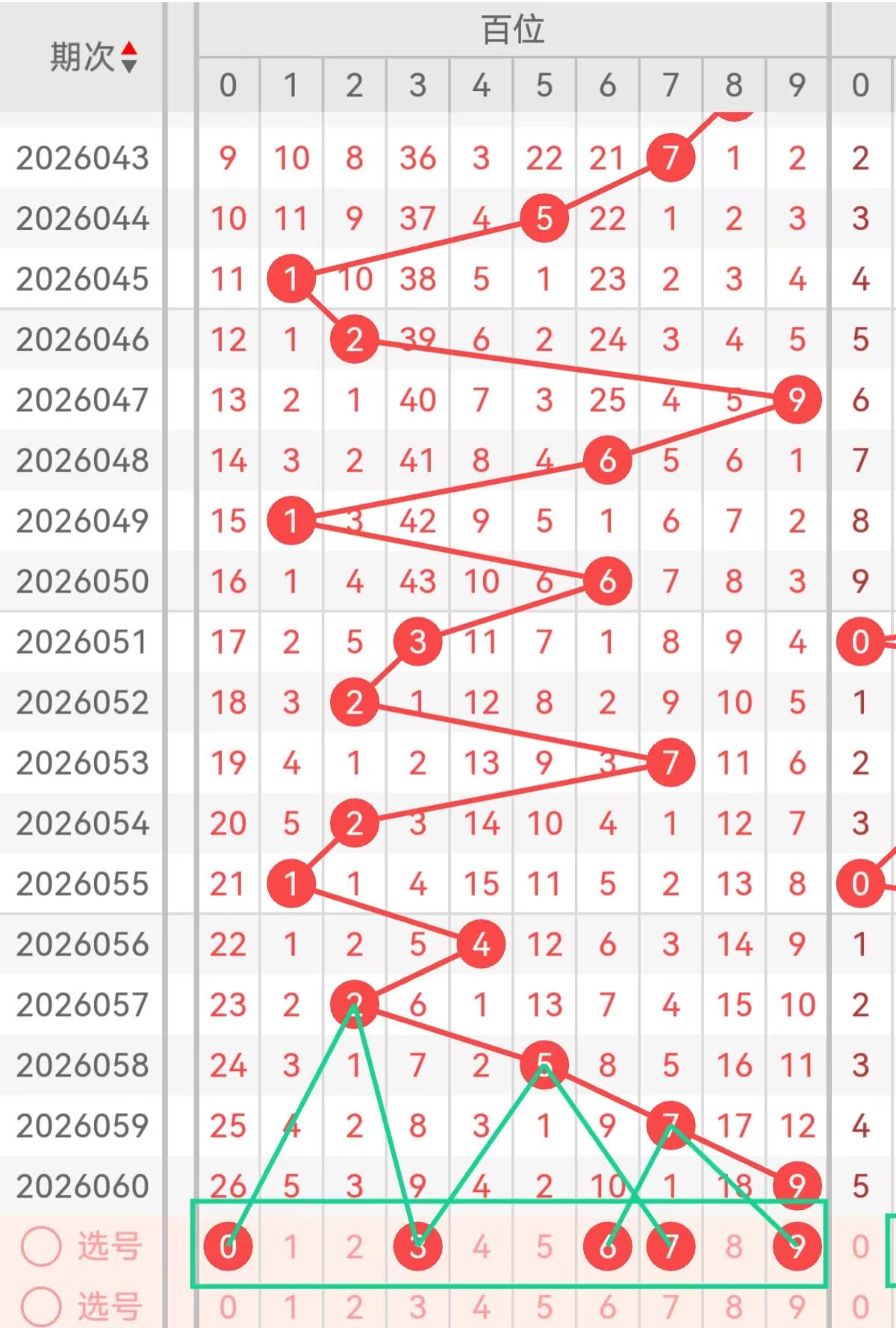Image resolution: width=896 pixels, height=1328 pixels.
Task: Tap the circle beside the upper 选号 row
Action: [x=41, y=1246]
